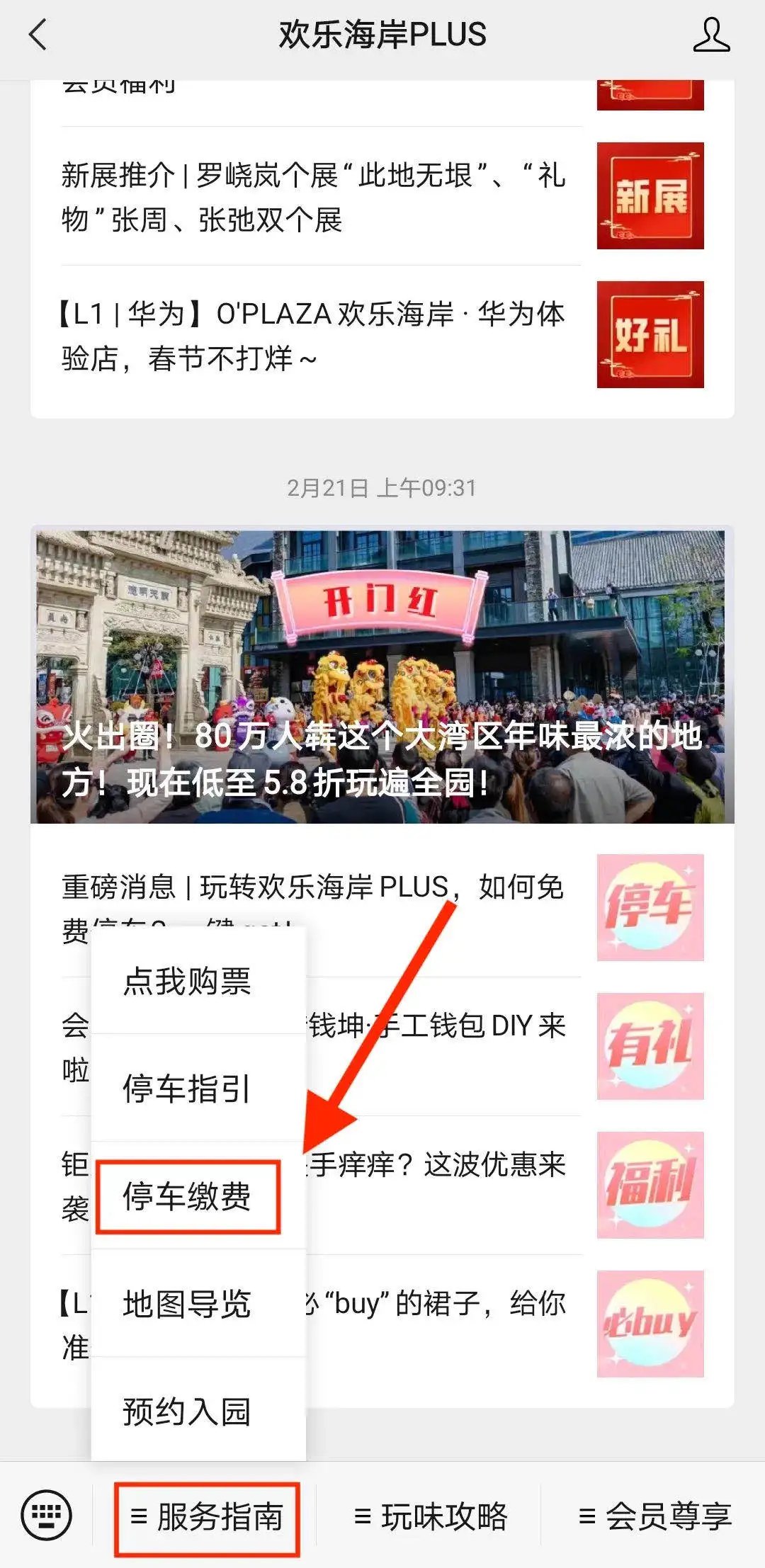Open the 开门红 featured article banner
Viewport: 765px width, 1568px height.
[x=382, y=676]
